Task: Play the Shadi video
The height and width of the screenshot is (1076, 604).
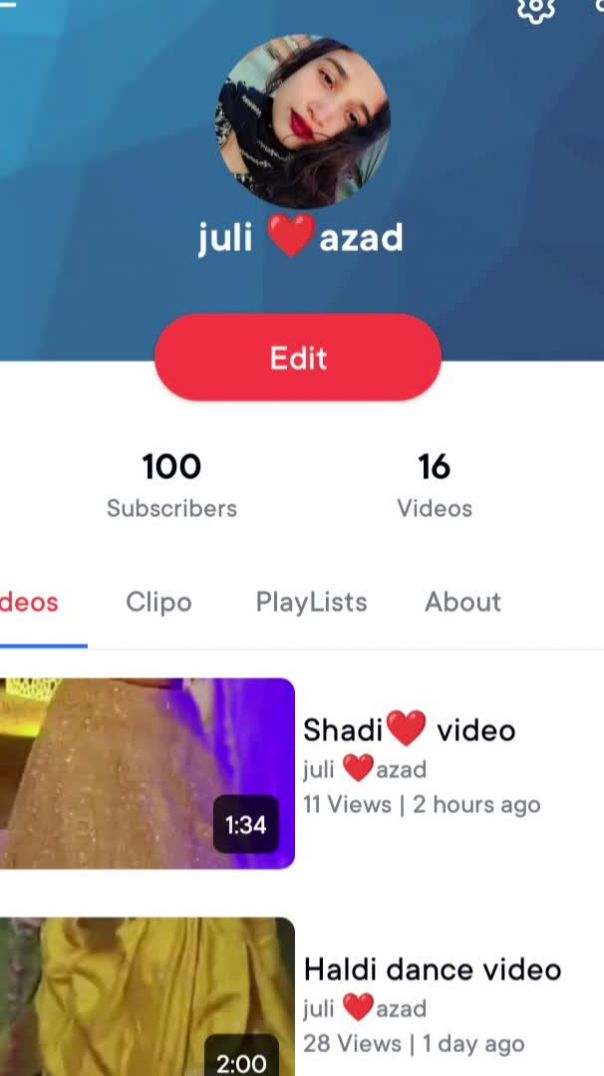Action: click(x=146, y=773)
